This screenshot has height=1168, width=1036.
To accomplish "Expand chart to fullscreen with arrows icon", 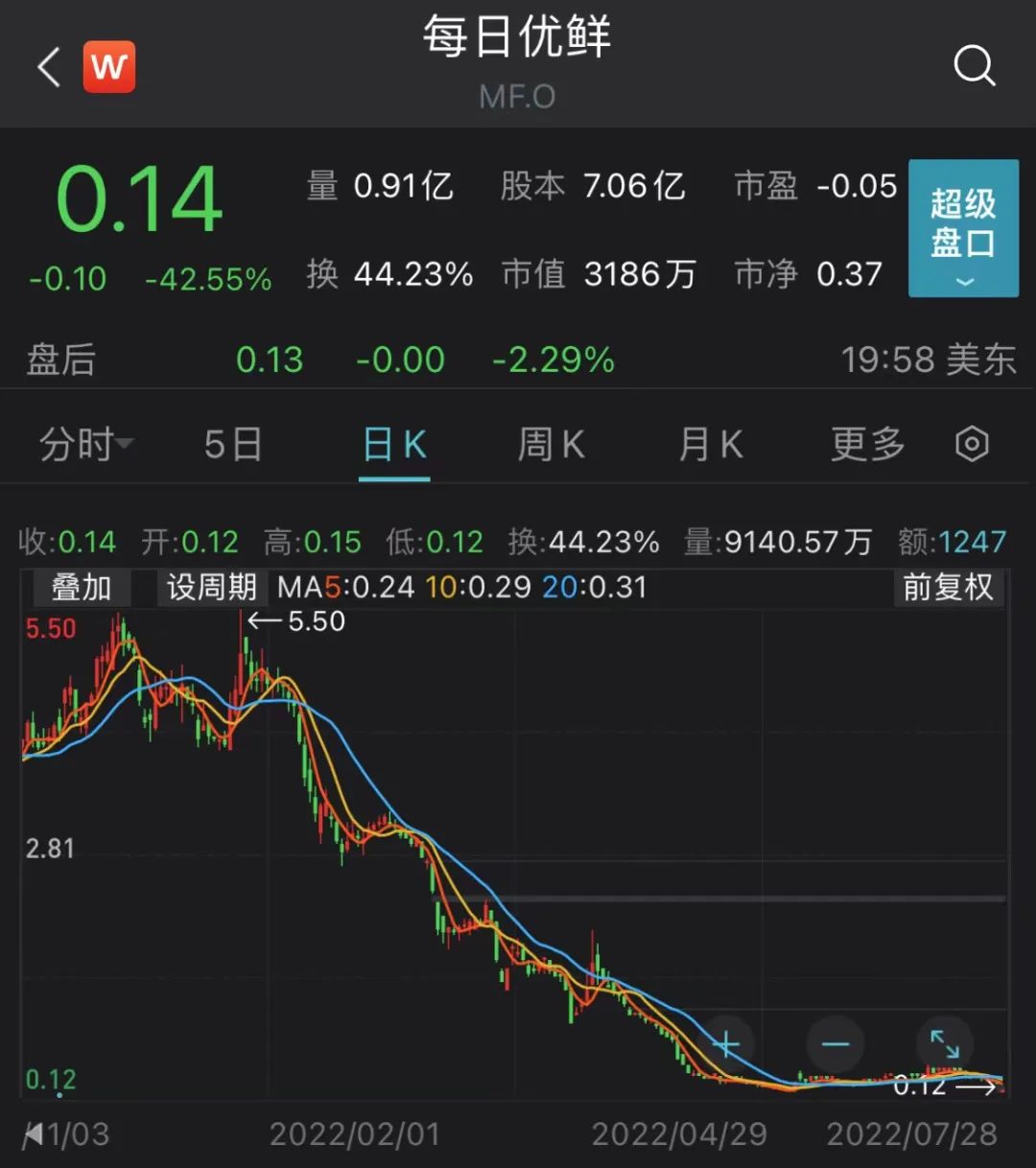I will [945, 1045].
